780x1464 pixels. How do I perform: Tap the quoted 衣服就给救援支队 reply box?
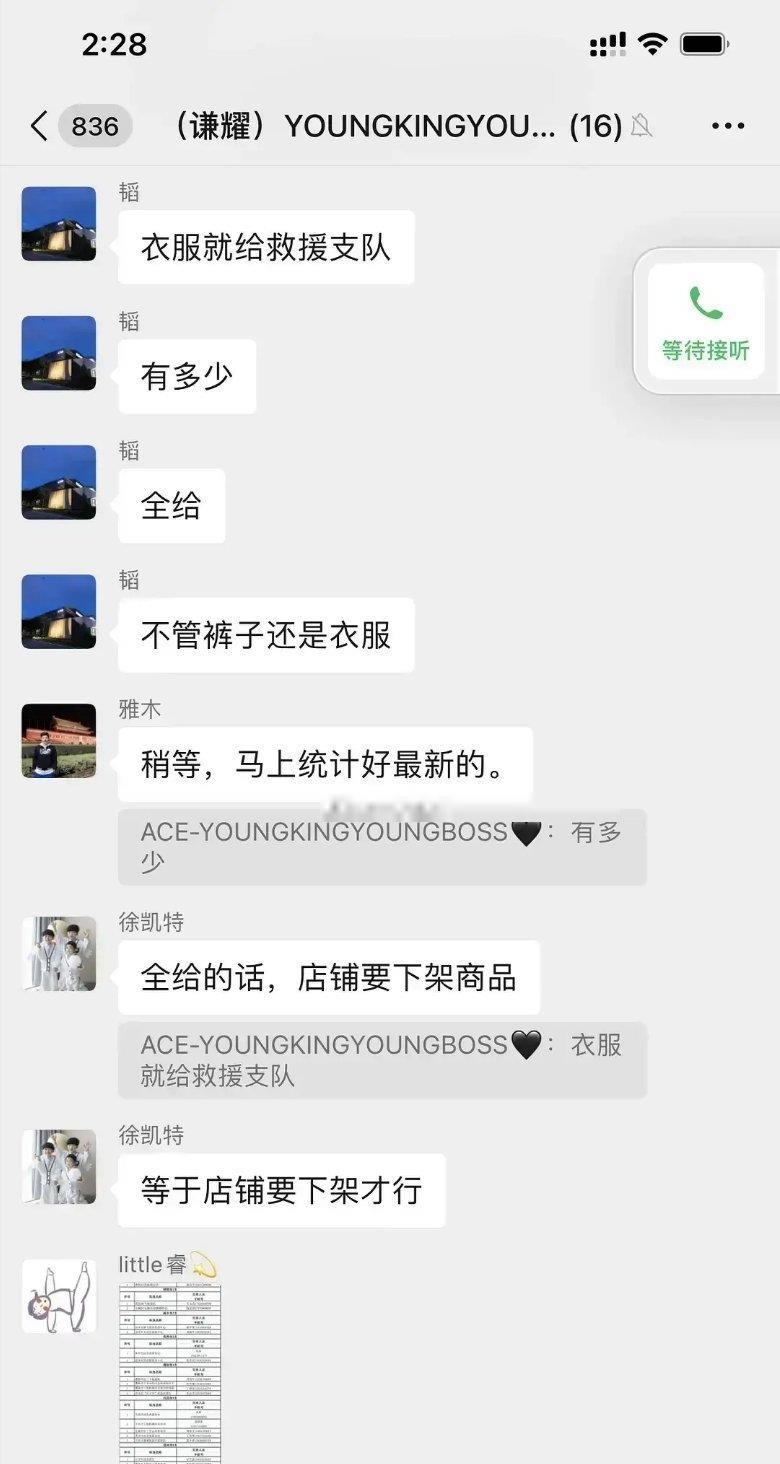pos(383,1060)
